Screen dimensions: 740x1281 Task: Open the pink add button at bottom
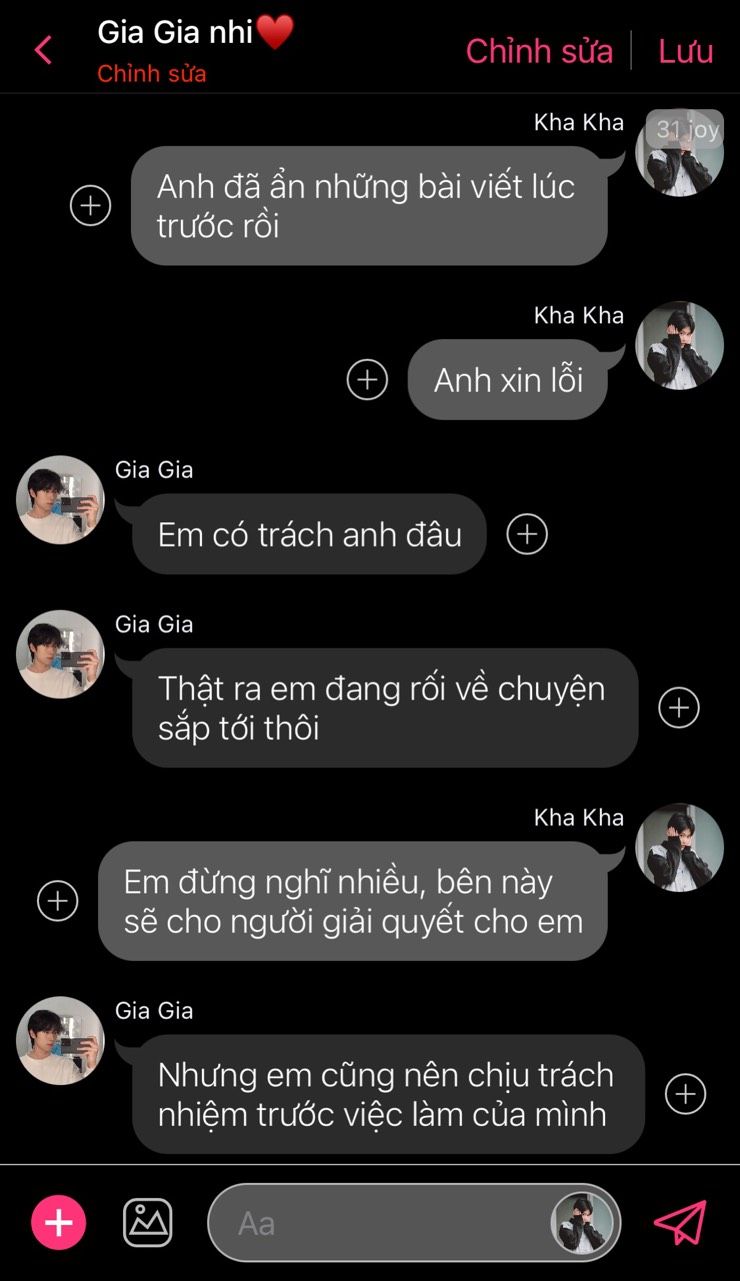59,1222
